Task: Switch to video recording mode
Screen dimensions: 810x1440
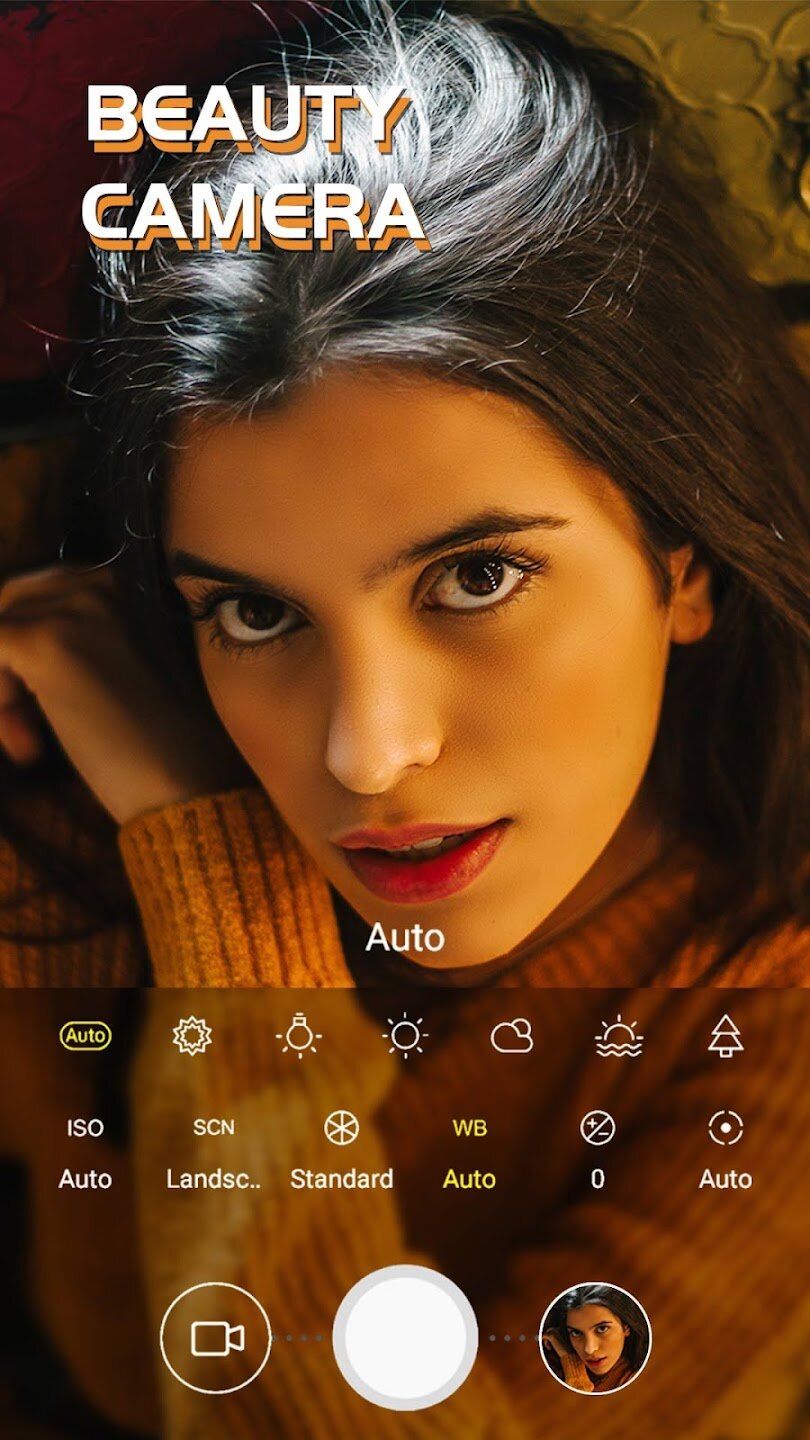Action: [216, 1337]
